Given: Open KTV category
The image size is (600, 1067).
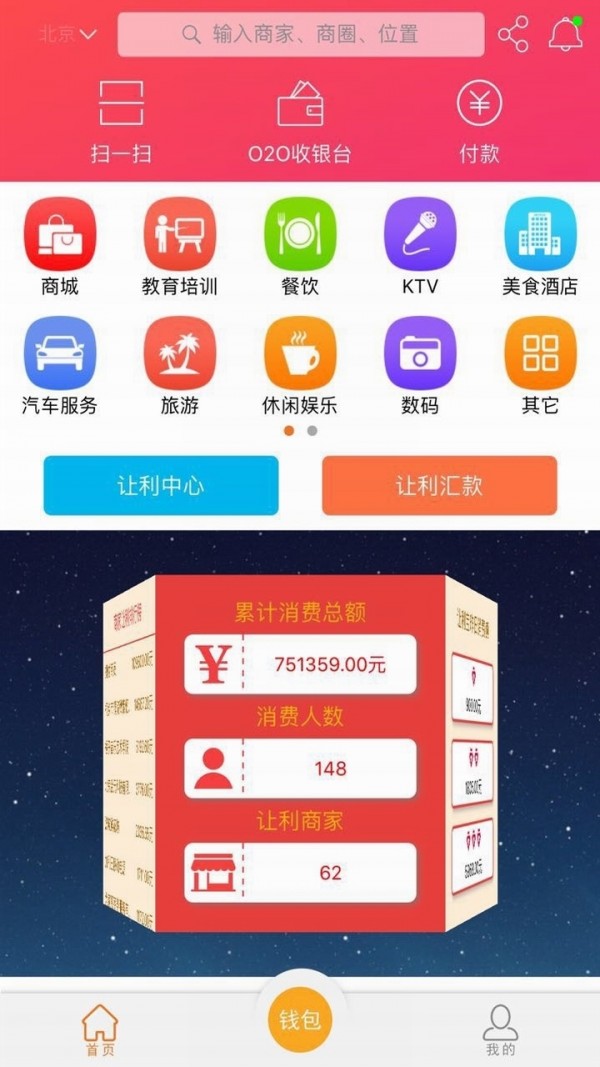Looking at the screenshot, I should 420,246.
